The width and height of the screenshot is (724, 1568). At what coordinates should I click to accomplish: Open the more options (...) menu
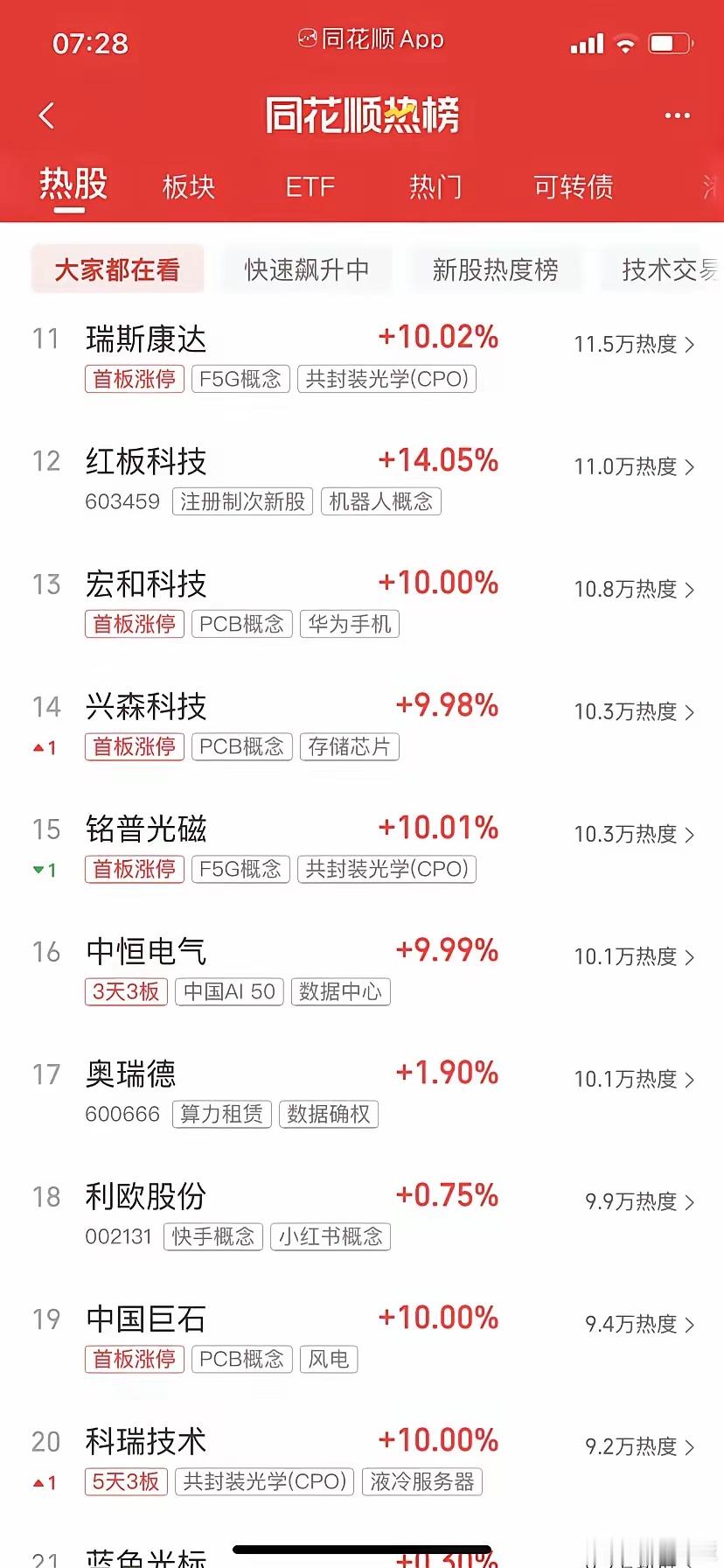coord(677,115)
